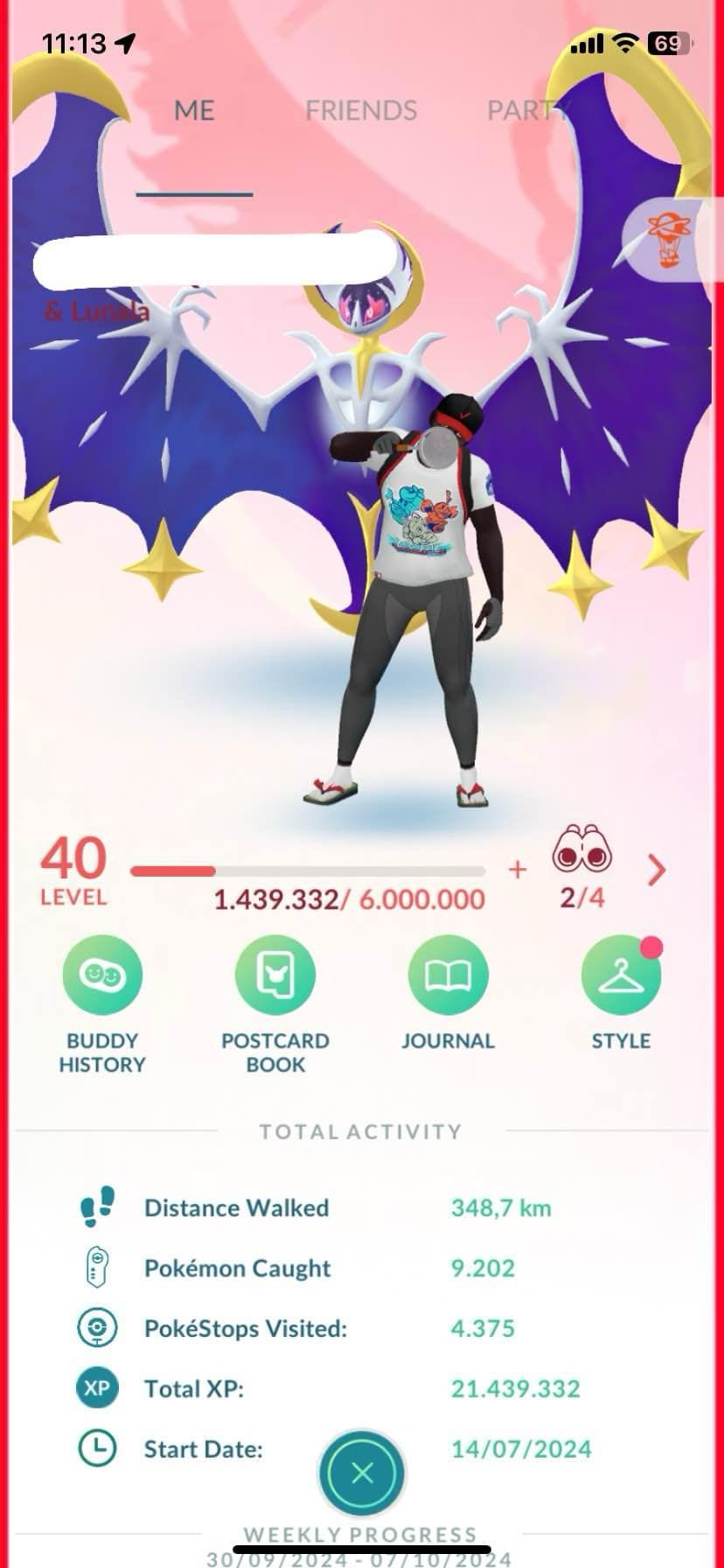Tap the plus icon beside the XP bar
Viewport: 724px width, 1568px height.
click(x=518, y=869)
